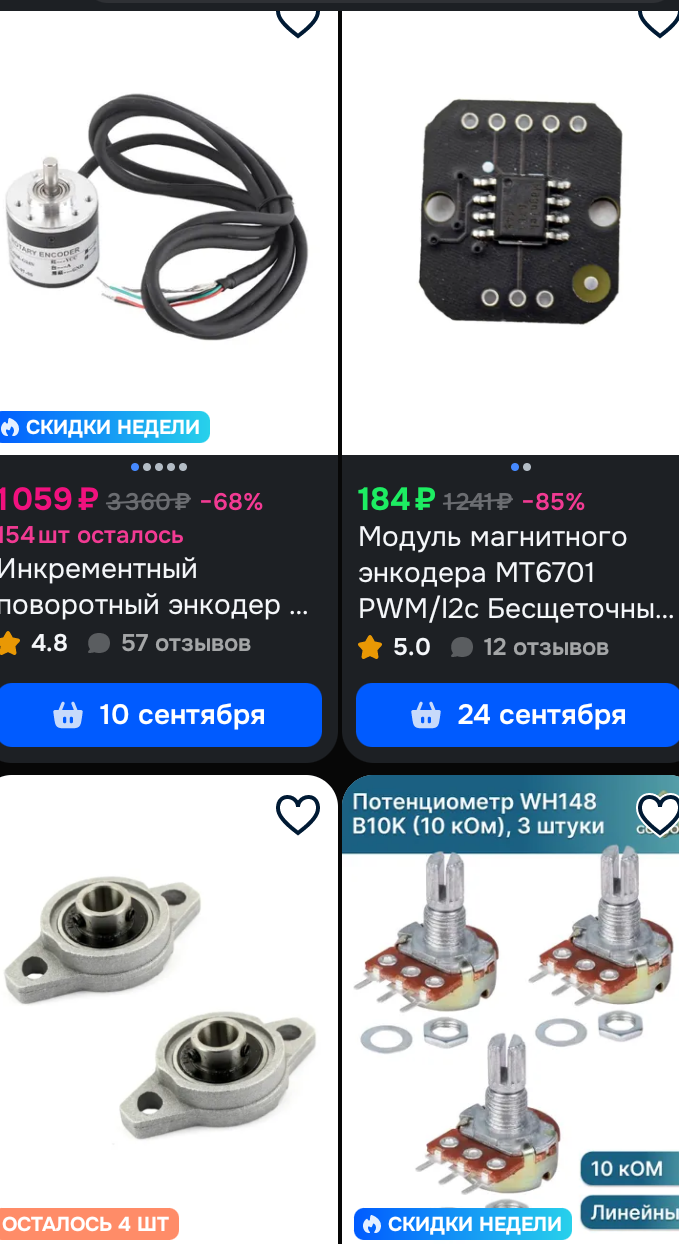This screenshot has width=679, height=1244.
Task: Favorite the flange bearing product
Action: tap(297, 815)
